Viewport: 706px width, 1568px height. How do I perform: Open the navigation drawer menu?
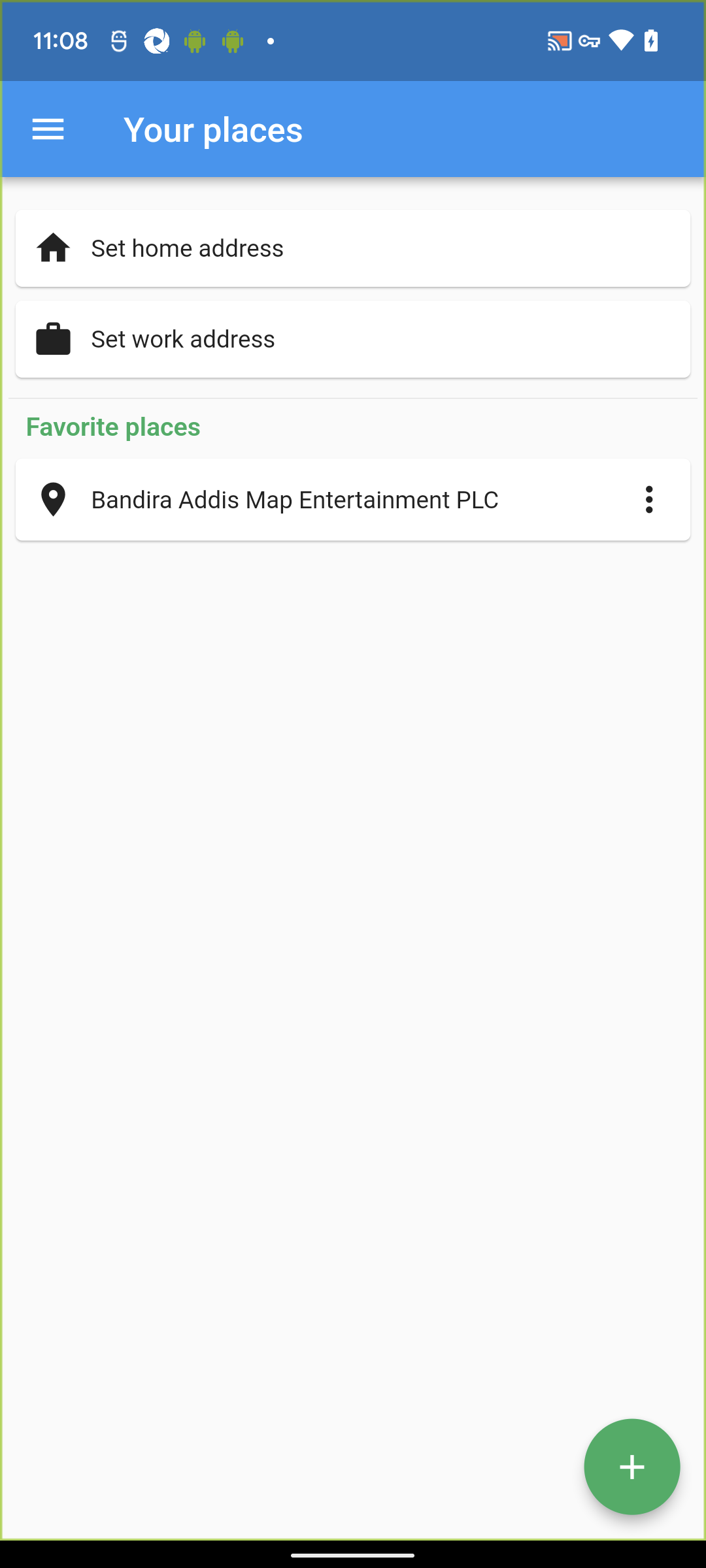click(48, 129)
